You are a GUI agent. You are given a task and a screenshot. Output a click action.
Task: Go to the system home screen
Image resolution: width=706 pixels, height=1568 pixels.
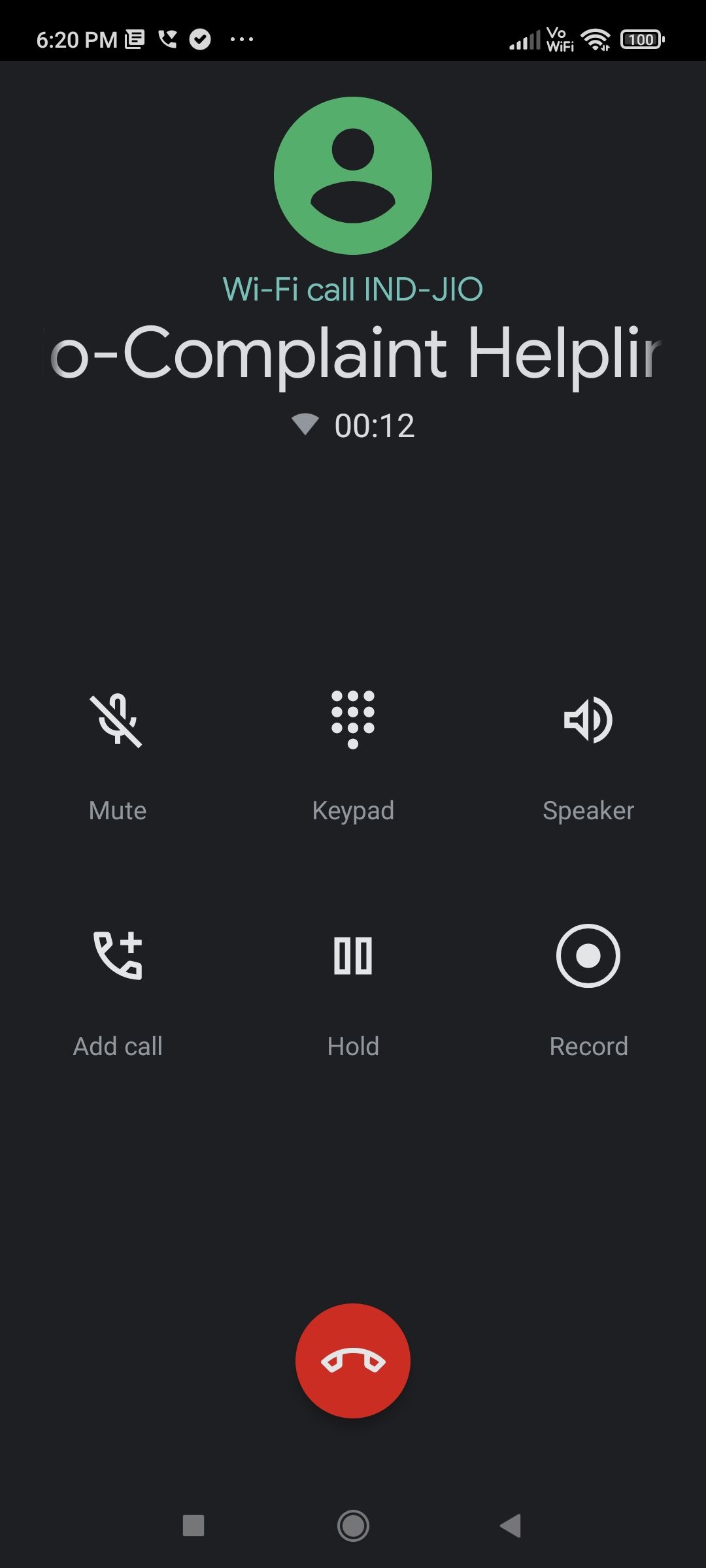(353, 1526)
